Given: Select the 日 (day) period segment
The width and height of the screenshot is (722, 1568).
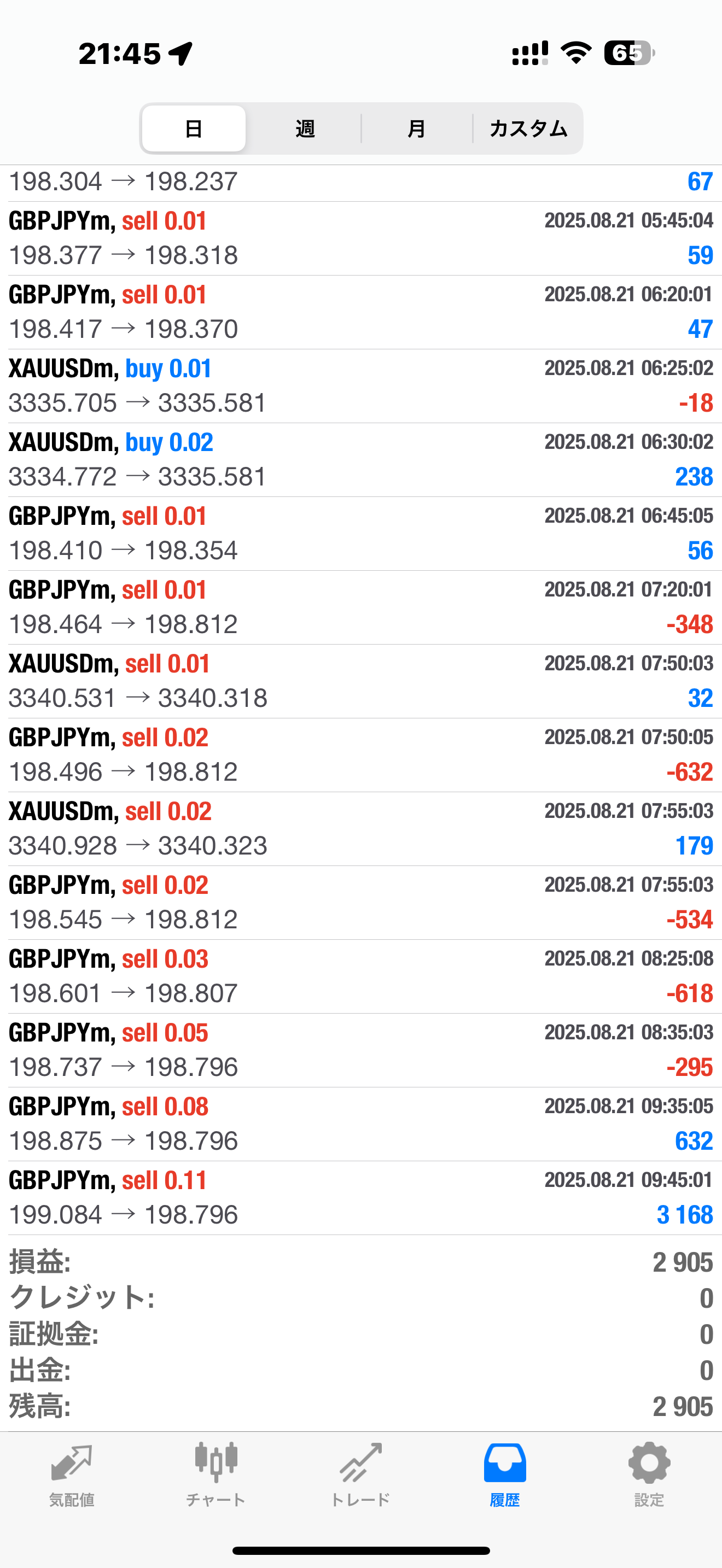Looking at the screenshot, I should point(194,128).
